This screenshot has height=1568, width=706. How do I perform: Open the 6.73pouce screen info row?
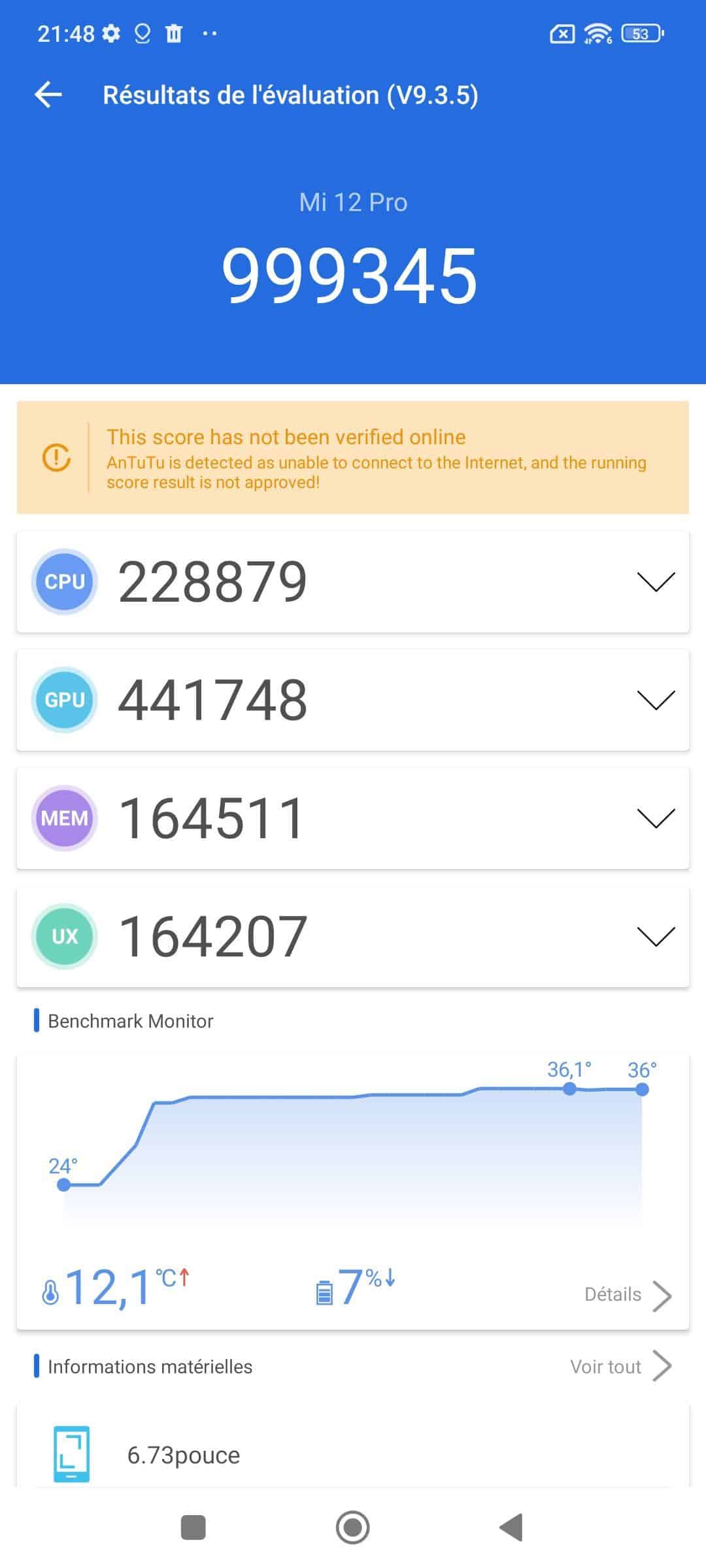[x=353, y=1454]
